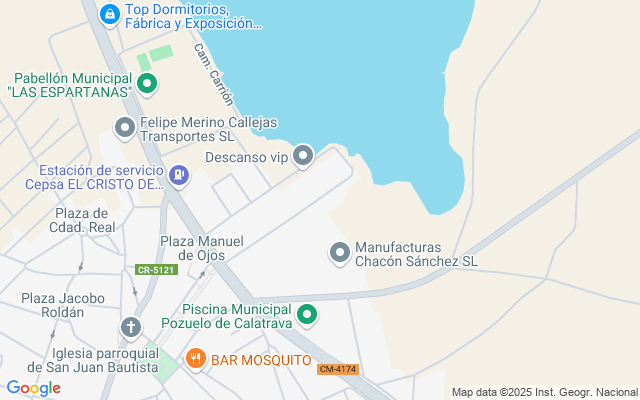Screen dimensions: 640x400
Task: Select the Cepsa gas station marker
Action: pyautogui.click(x=179, y=176)
